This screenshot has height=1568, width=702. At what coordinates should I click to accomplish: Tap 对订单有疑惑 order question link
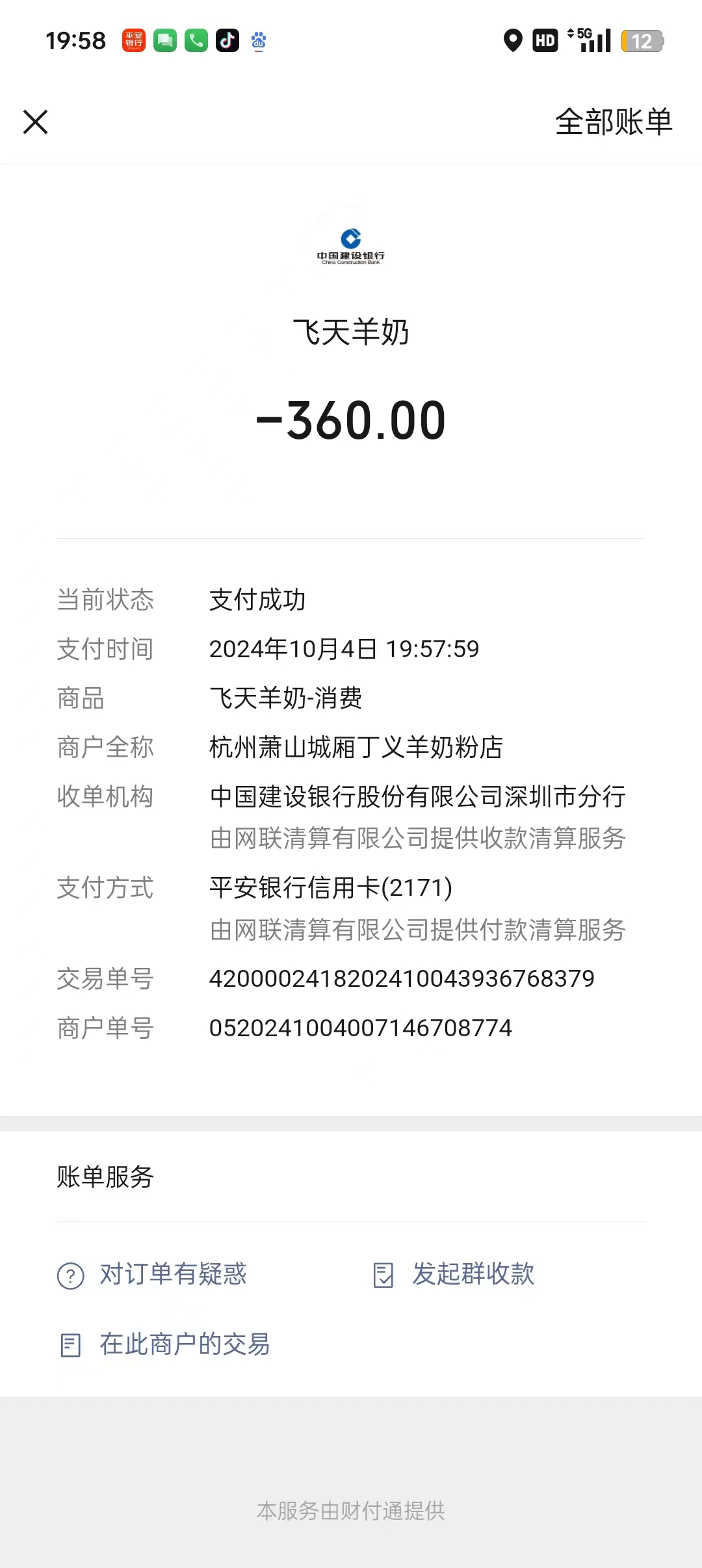point(153,1275)
